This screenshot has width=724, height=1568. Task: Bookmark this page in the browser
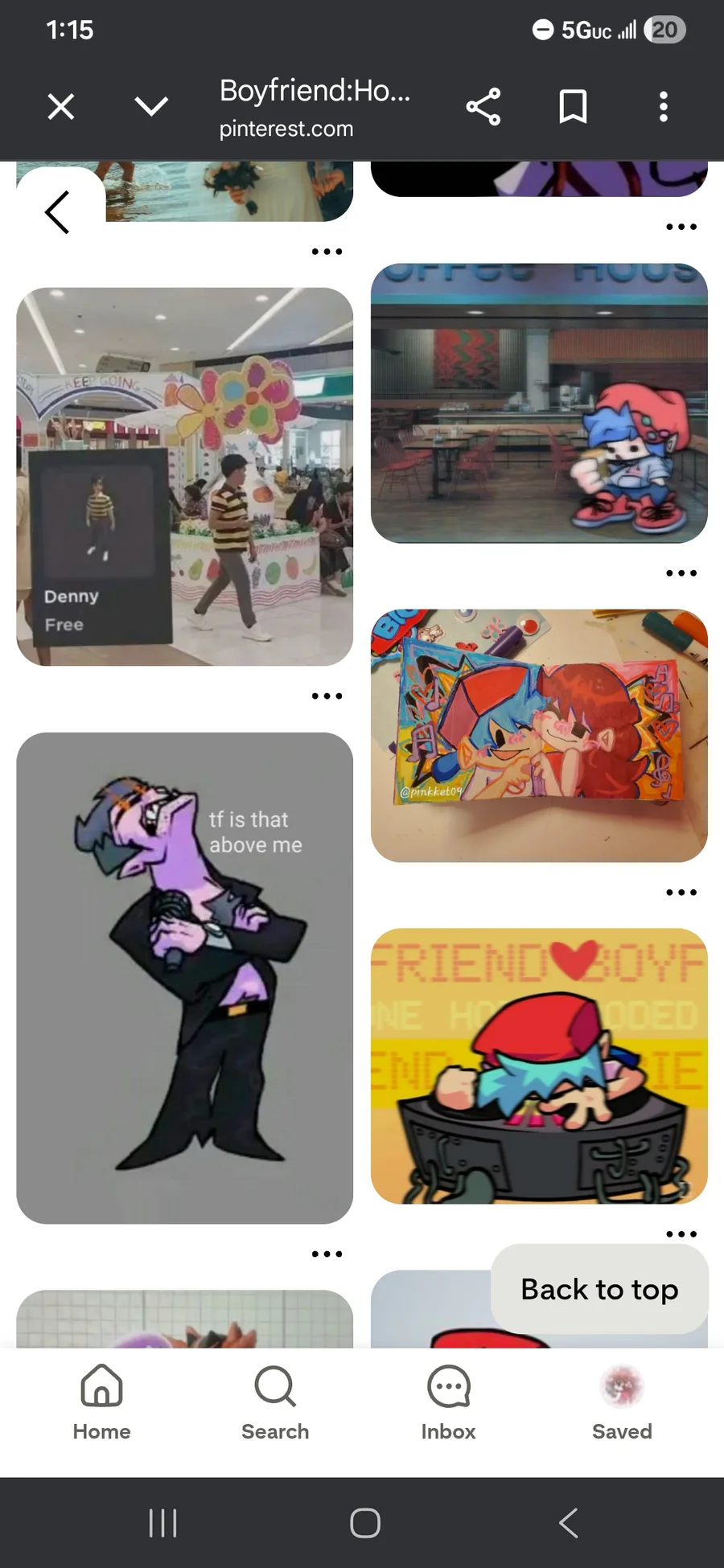coord(573,107)
